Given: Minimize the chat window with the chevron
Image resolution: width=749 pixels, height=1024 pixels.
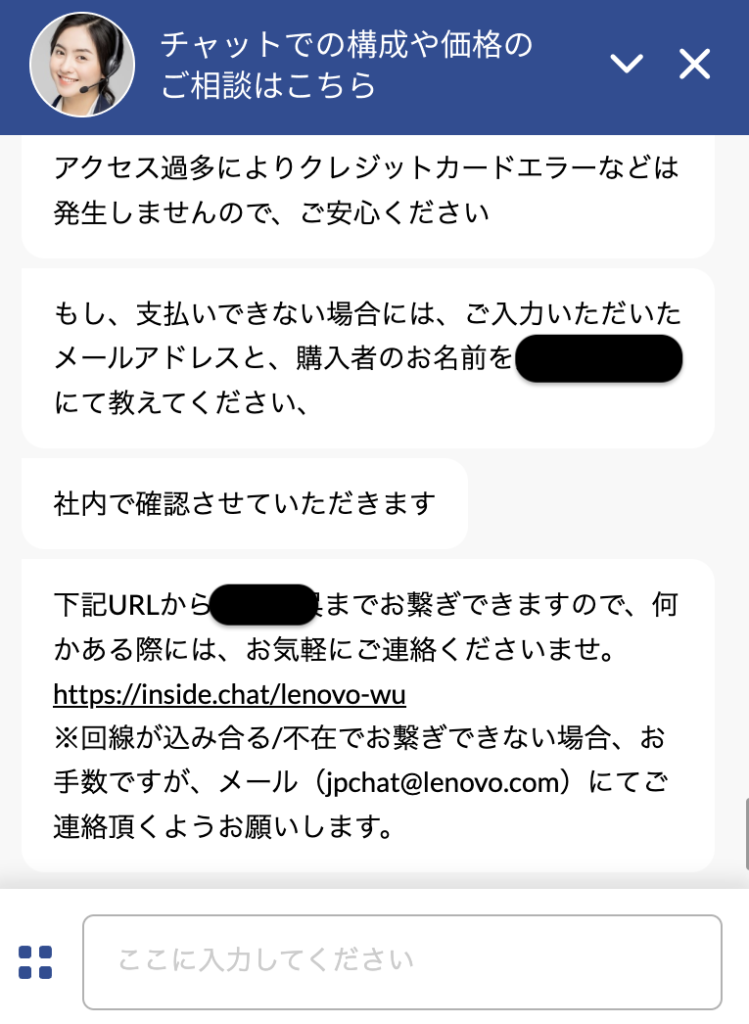Looking at the screenshot, I should coord(627,65).
